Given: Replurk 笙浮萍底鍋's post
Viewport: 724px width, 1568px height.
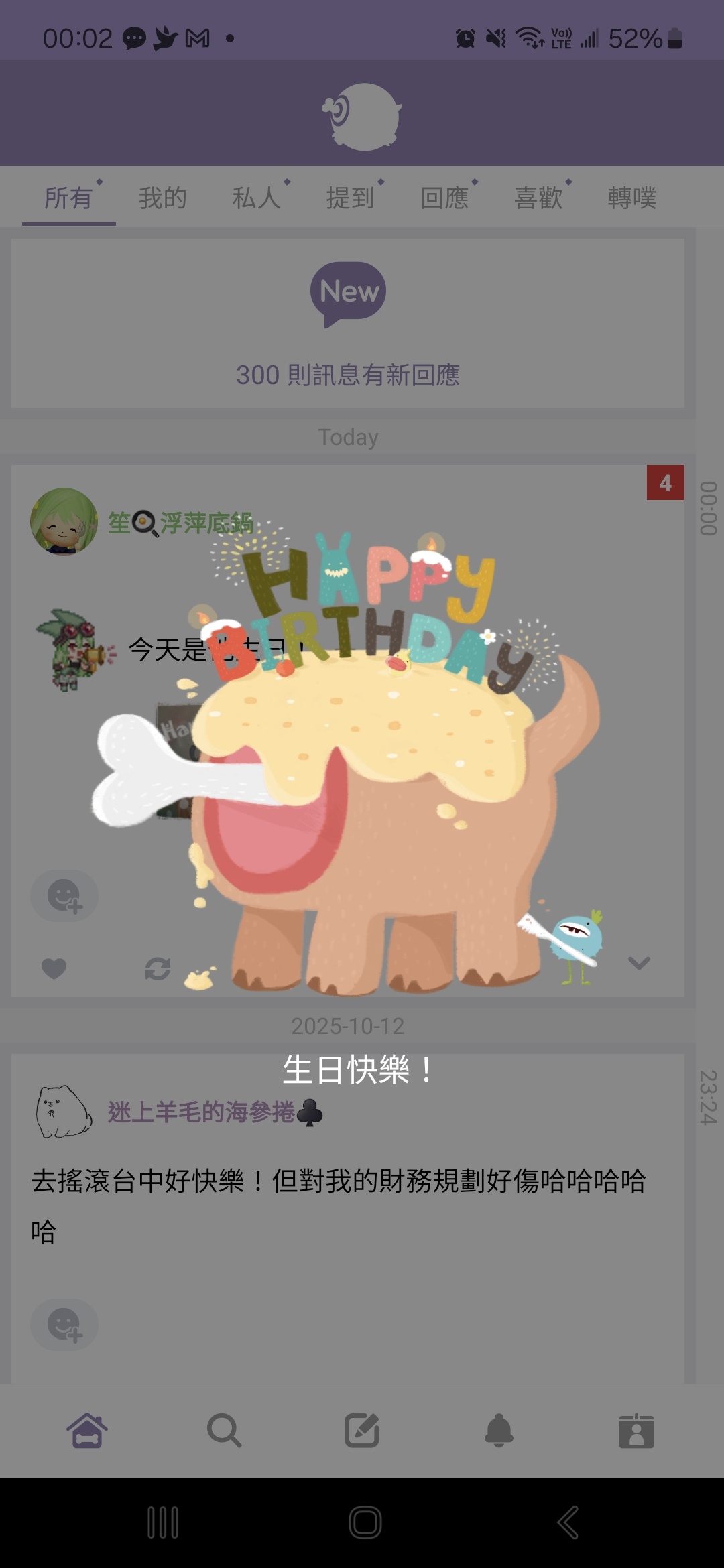Looking at the screenshot, I should pyautogui.click(x=158, y=968).
